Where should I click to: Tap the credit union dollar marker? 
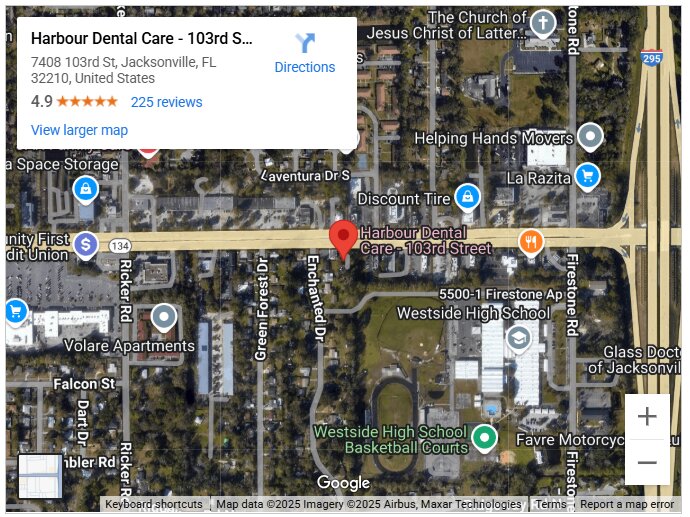pyautogui.click(x=86, y=243)
